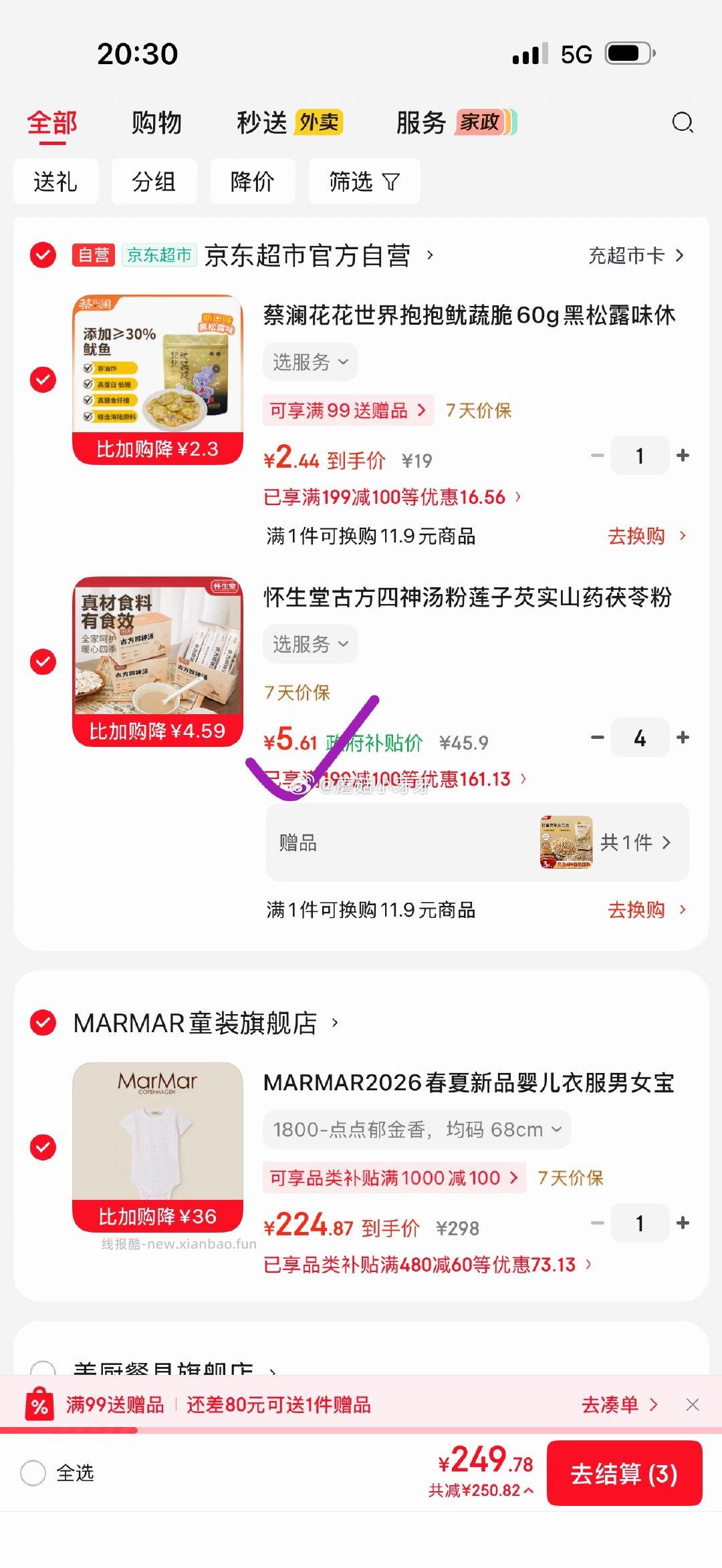The height and width of the screenshot is (1568, 722).
Task: Decrease quantity of 怀生堂四神汤粉
Action: pos(598,738)
